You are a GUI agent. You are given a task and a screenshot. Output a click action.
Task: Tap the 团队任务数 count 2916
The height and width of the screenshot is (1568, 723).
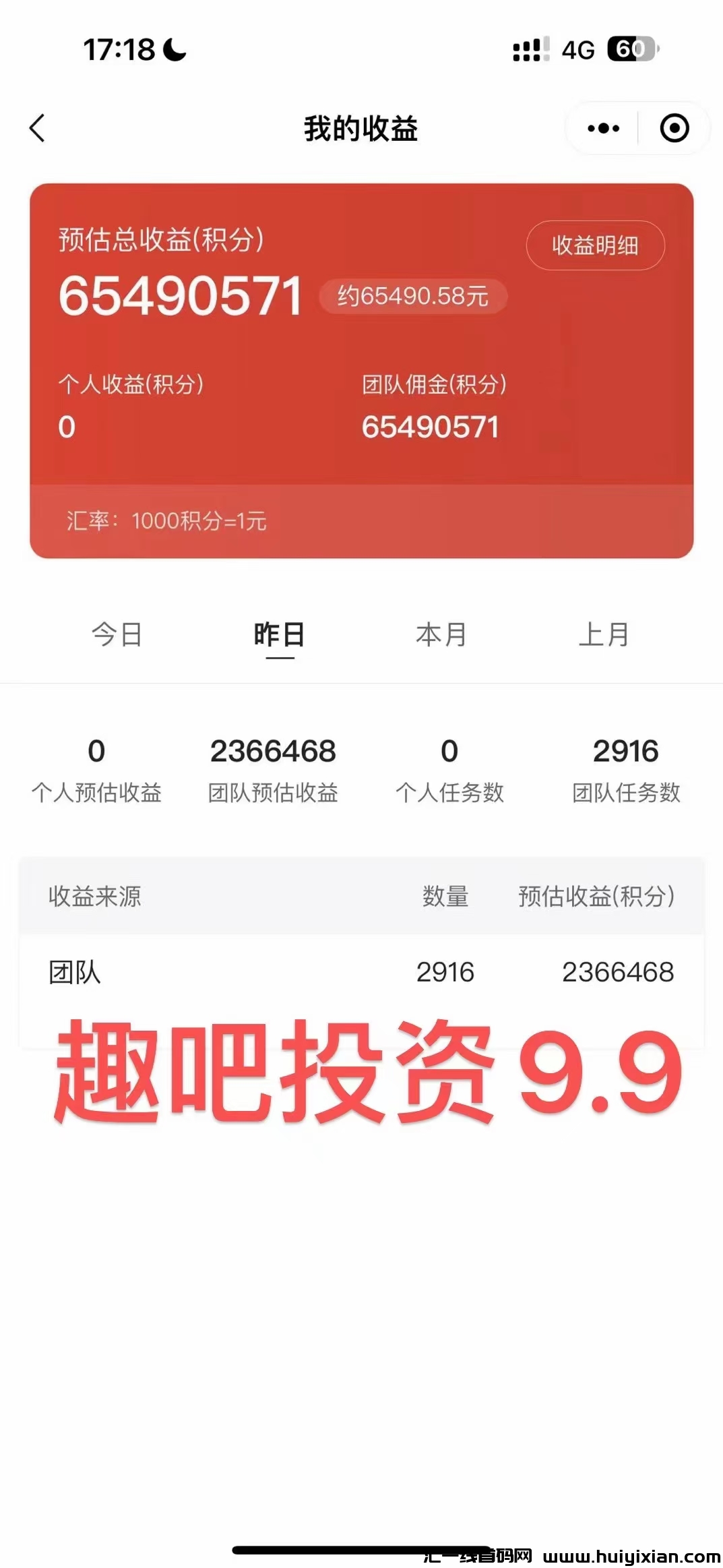click(625, 751)
